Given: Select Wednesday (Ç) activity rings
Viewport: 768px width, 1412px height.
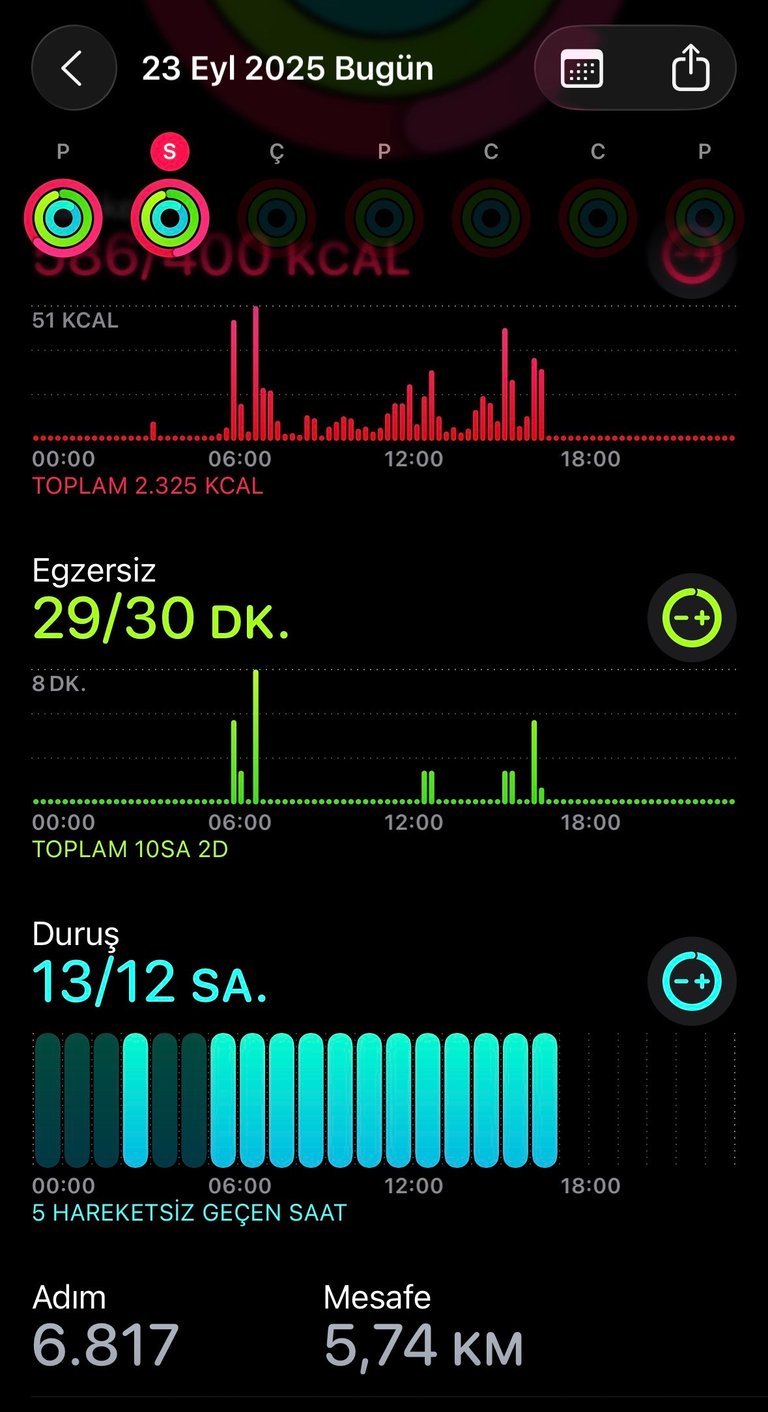Looking at the screenshot, I should click(277, 216).
